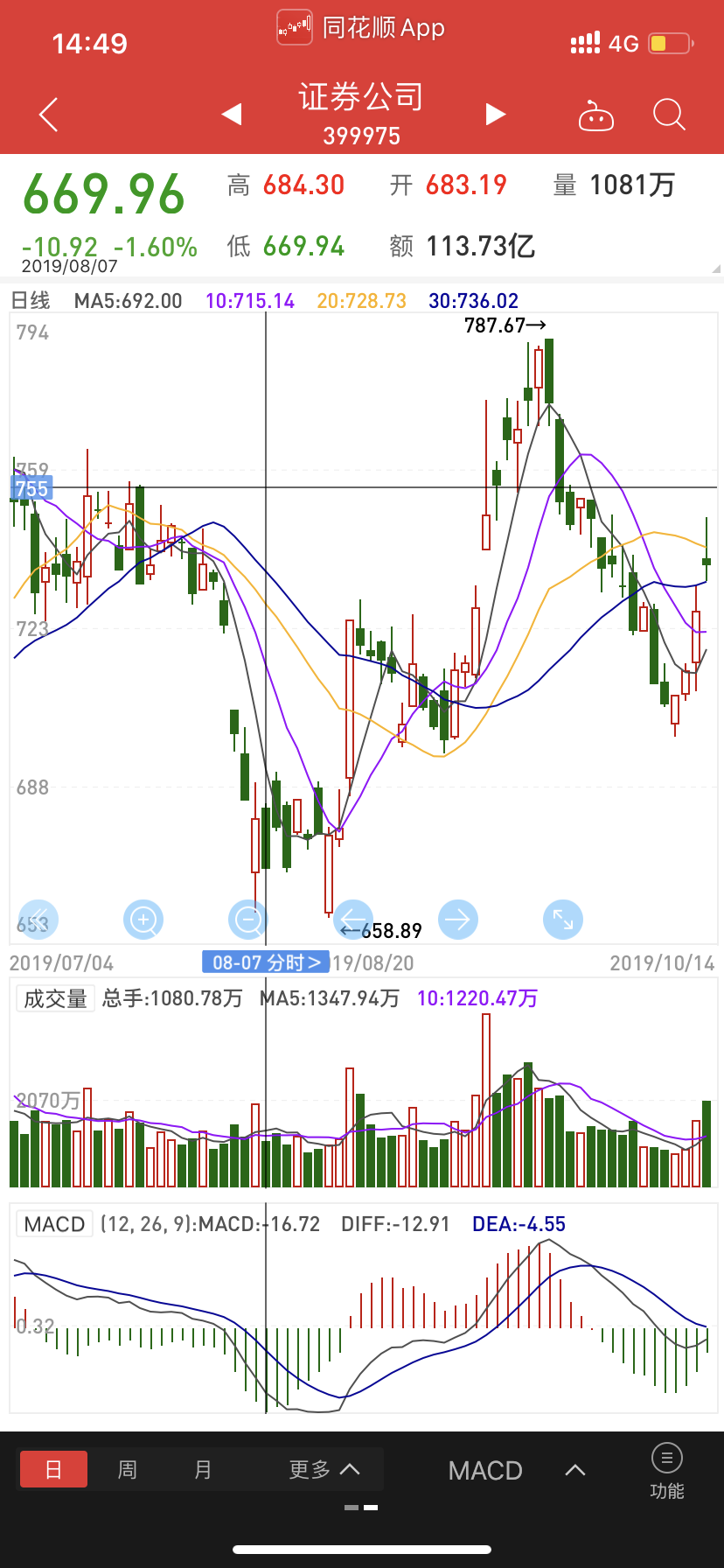Go back using the top-left arrow
The image size is (724, 1568).
49,115
